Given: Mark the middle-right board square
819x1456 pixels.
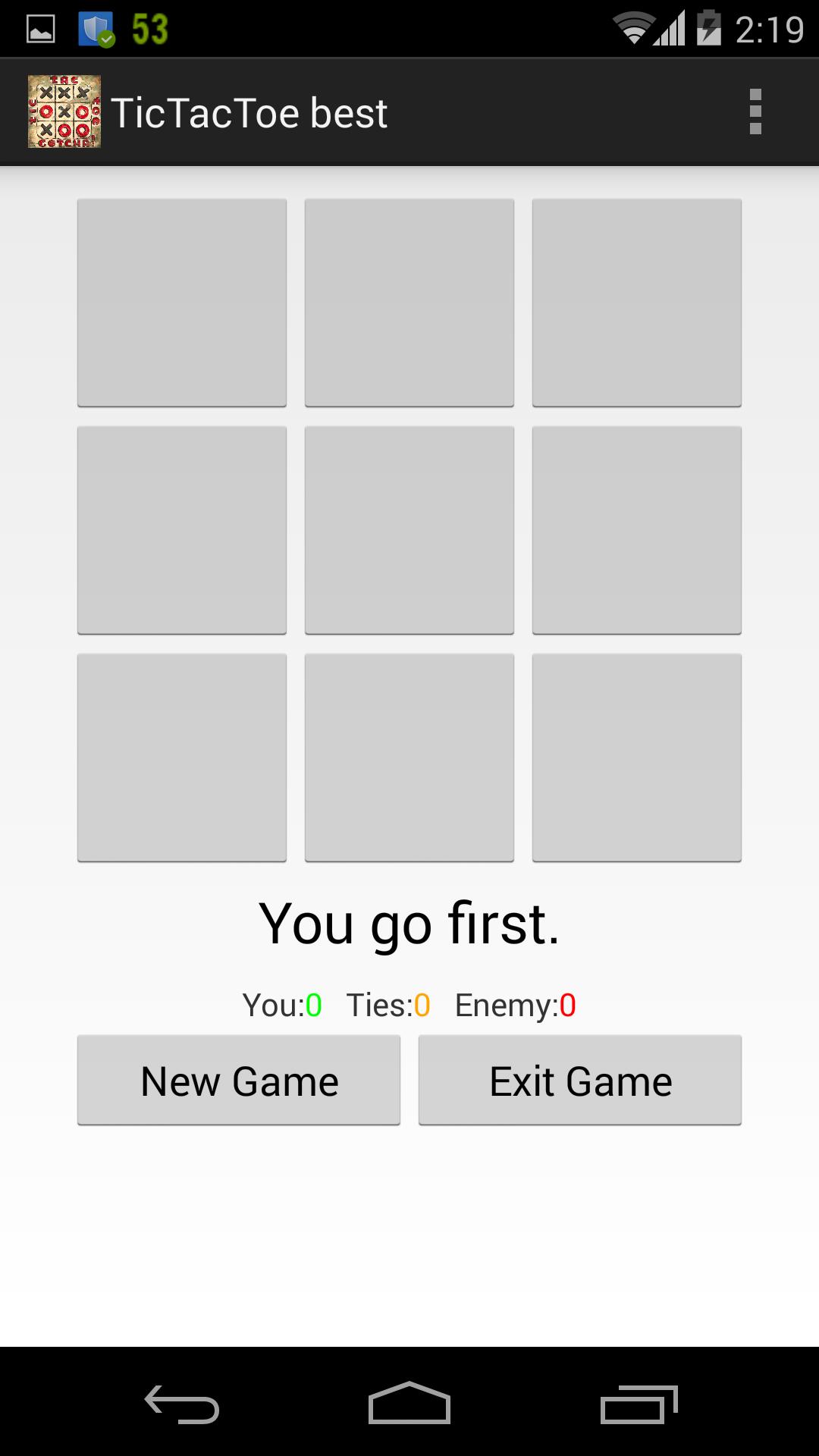Looking at the screenshot, I should coord(637,530).
